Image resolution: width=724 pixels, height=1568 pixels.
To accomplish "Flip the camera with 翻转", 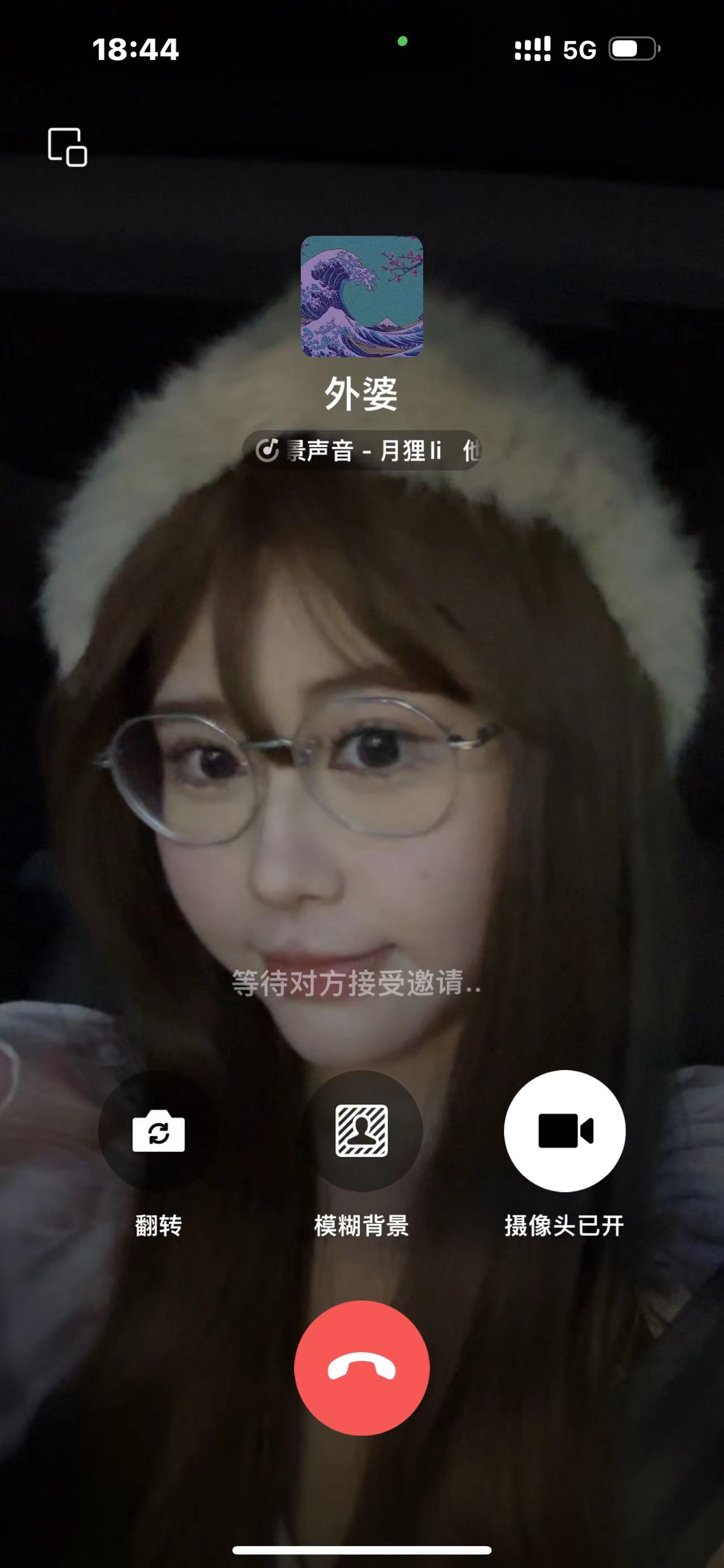I will [x=158, y=1130].
